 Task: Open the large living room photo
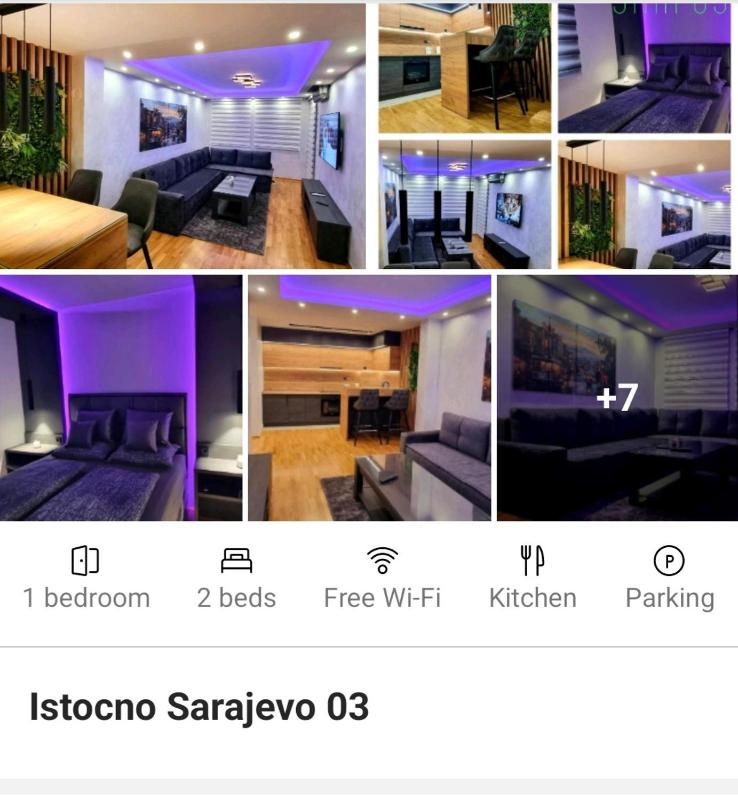tap(183, 136)
